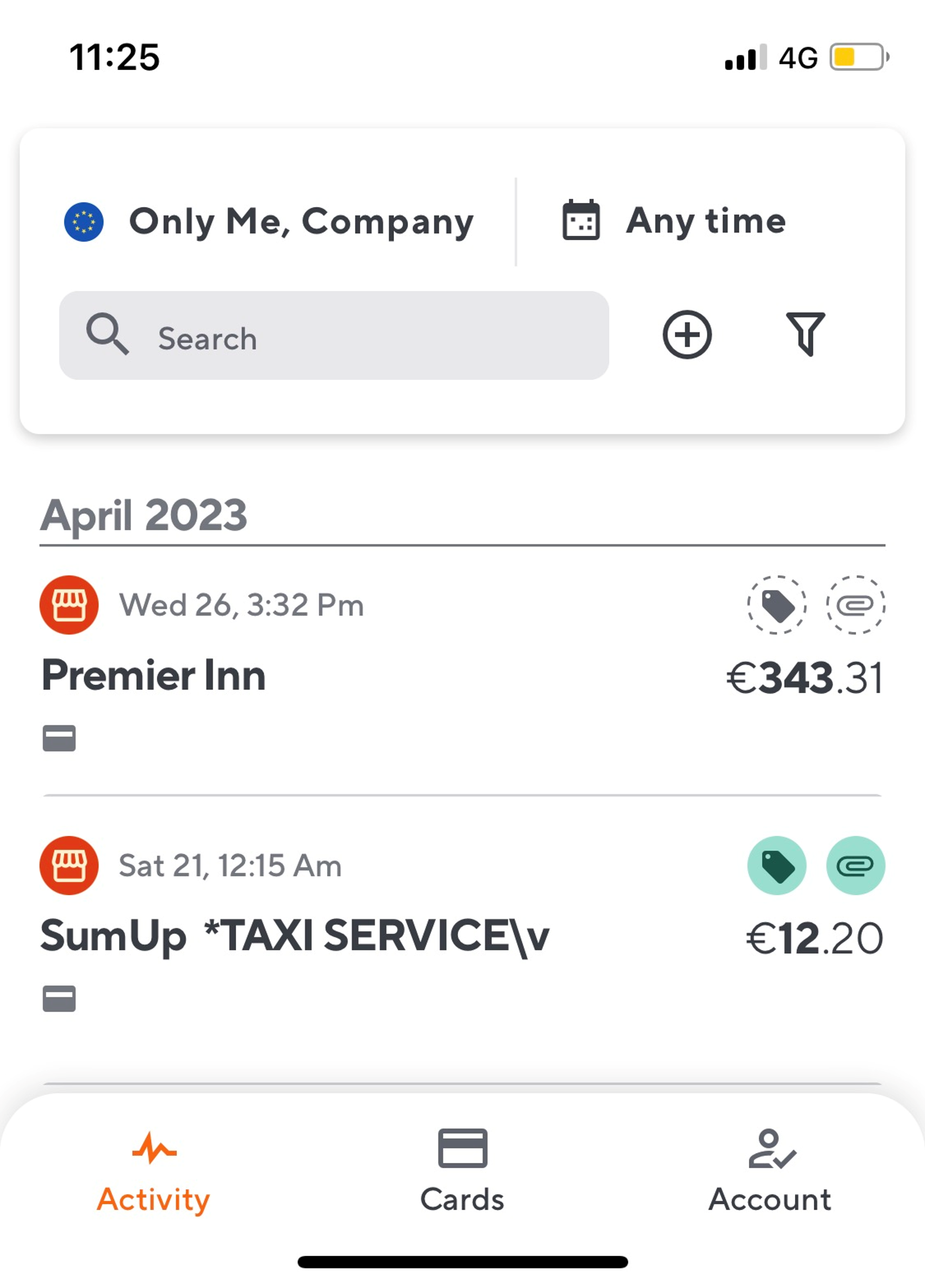The height and width of the screenshot is (1288, 925).
Task: Open the filter options with the funnel icon
Action: pyautogui.click(x=807, y=335)
